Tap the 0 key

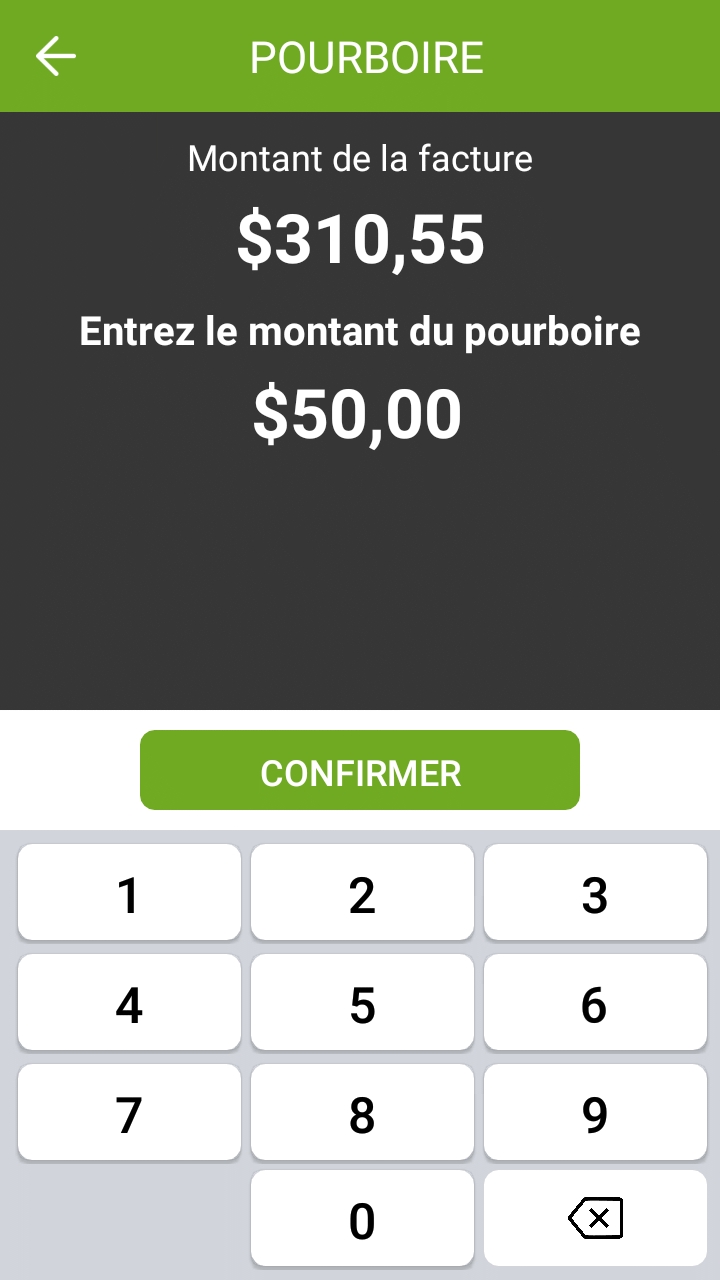[x=362, y=1219]
